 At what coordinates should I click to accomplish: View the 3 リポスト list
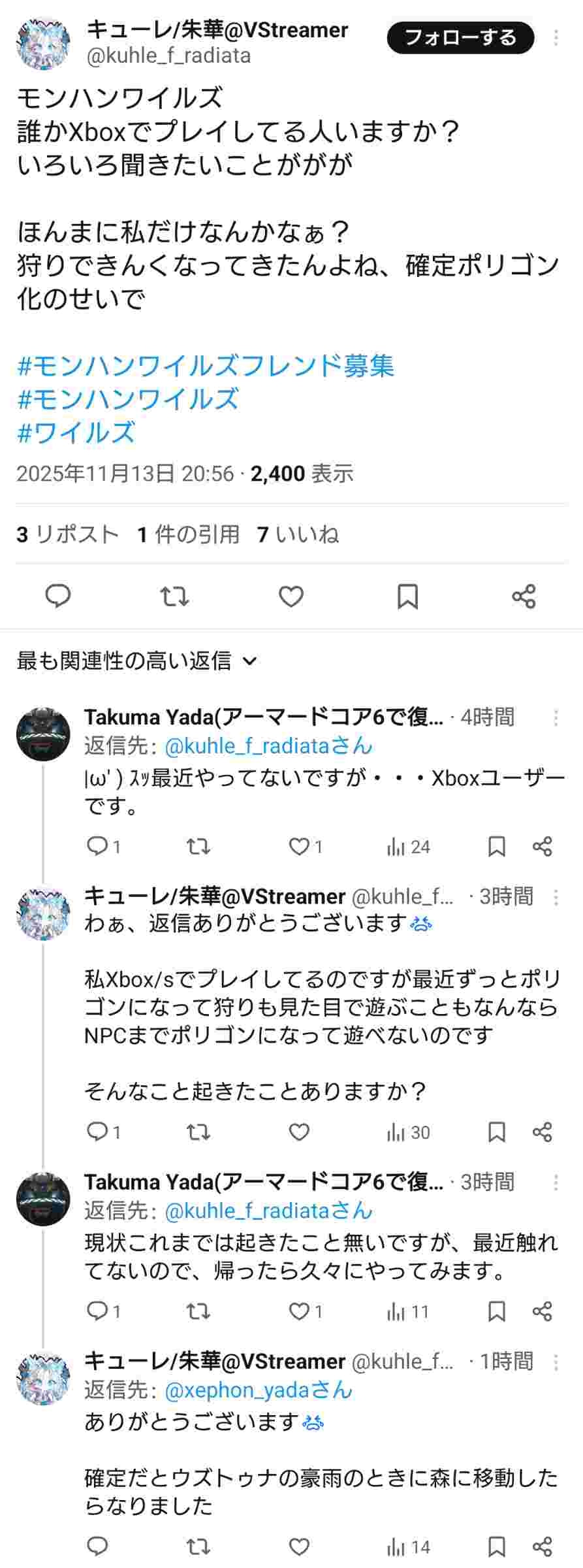pyautogui.click(x=68, y=534)
